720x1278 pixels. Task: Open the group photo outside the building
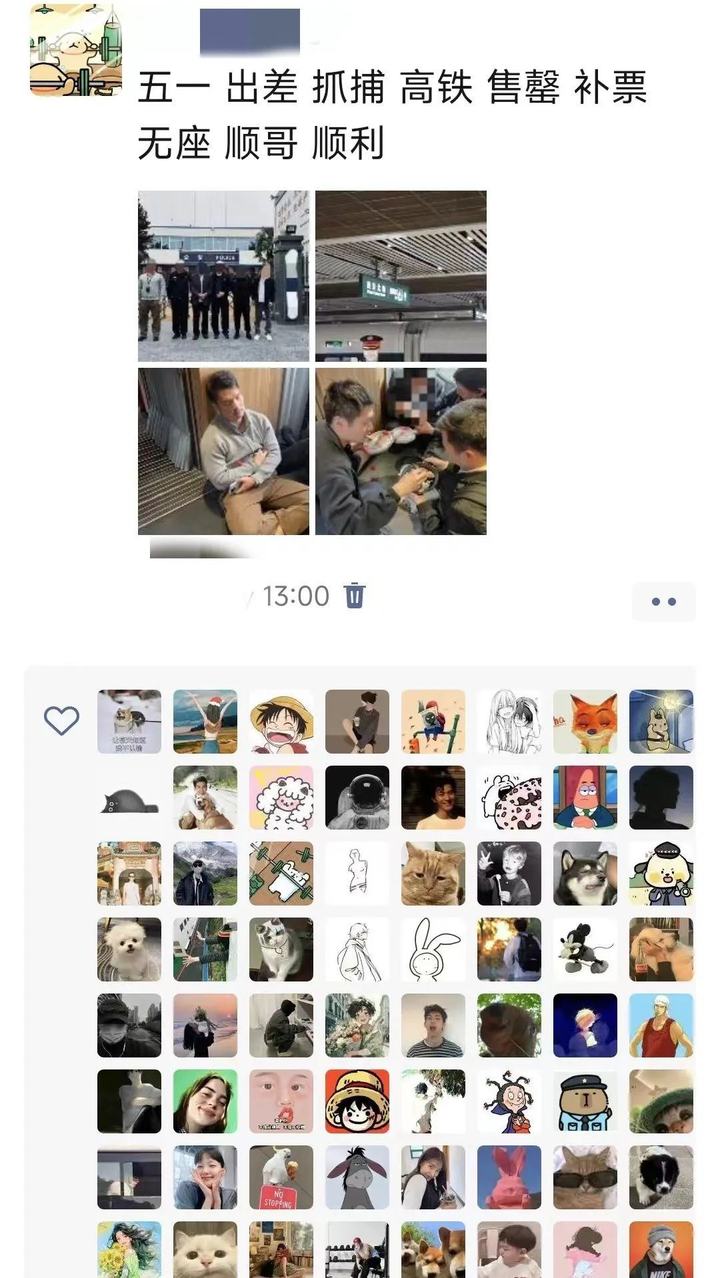coord(223,276)
